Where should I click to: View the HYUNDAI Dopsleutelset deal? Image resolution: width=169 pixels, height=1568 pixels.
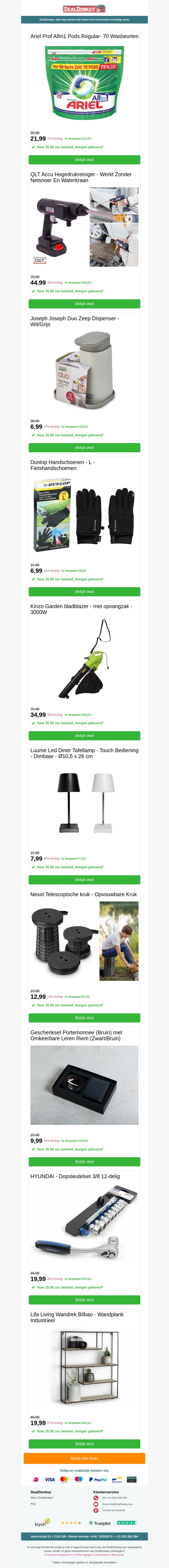(84, 1300)
